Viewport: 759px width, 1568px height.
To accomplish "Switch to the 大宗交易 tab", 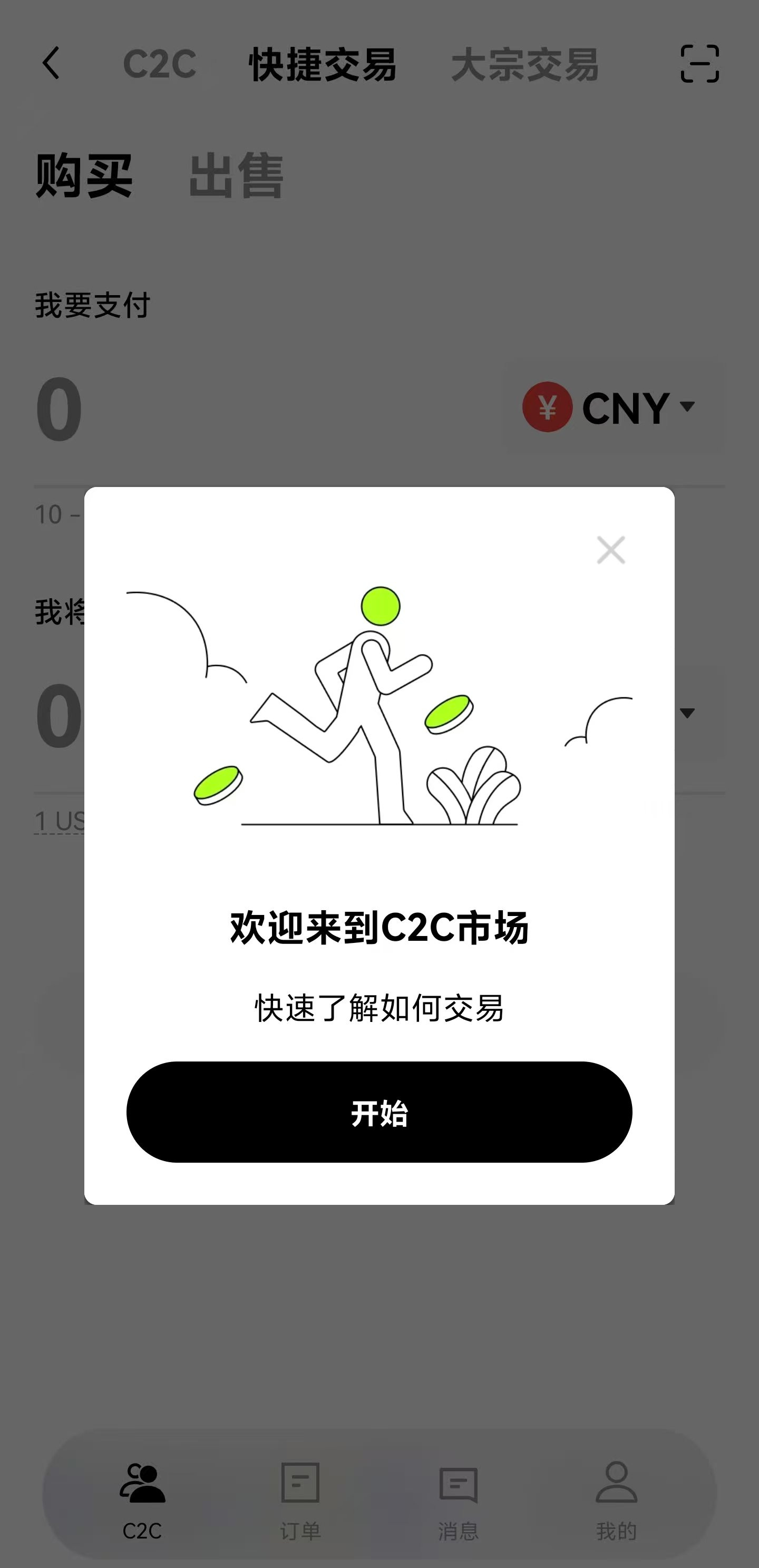I will (524, 64).
